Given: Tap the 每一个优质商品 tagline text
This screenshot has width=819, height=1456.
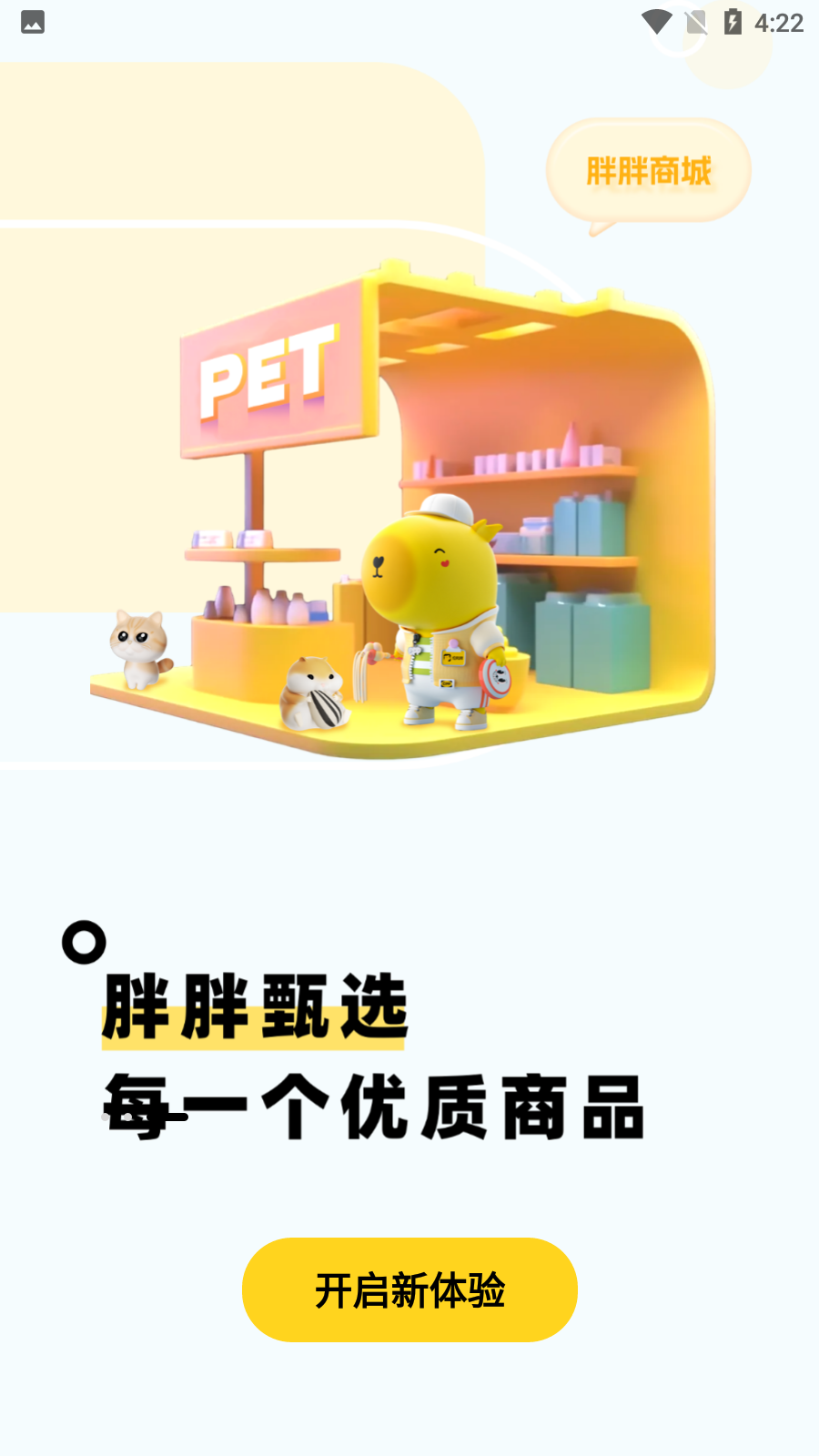Looking at the screenshot, I should pos(373,1106).
